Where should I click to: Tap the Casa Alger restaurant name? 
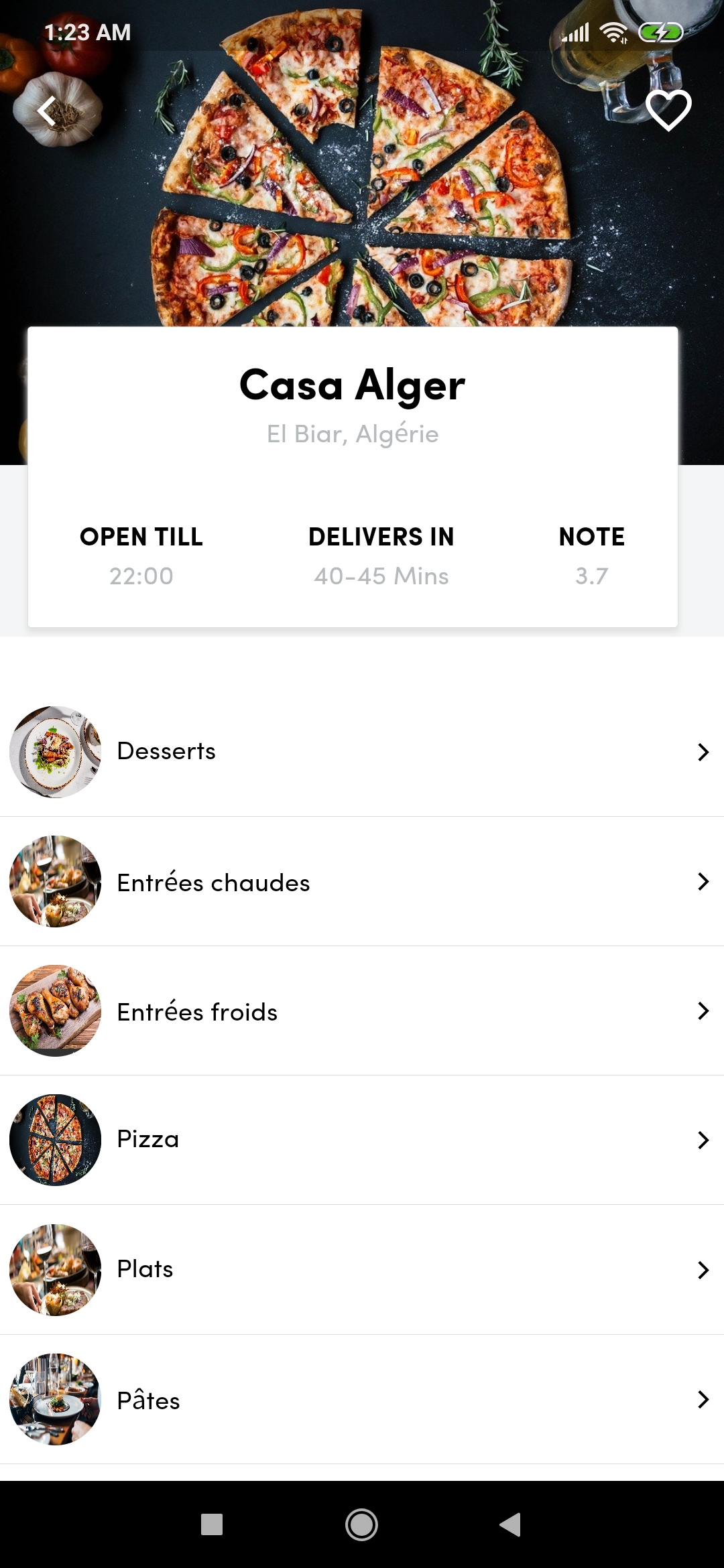[x=353, y=384]
